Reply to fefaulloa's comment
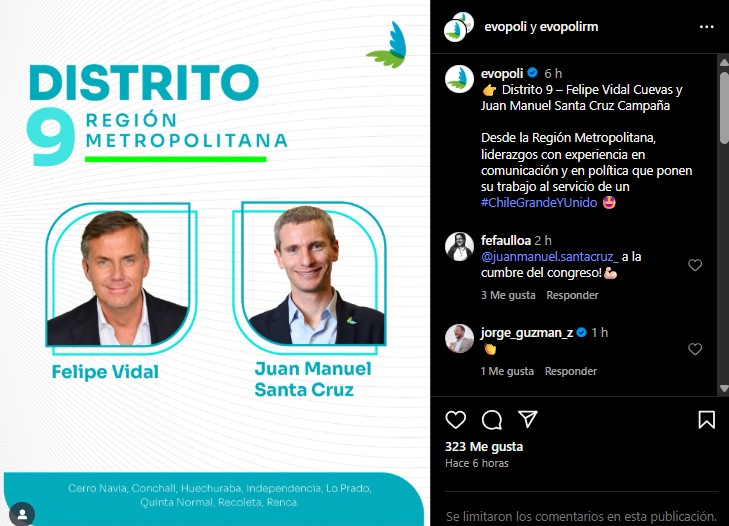Image resolution: width=729 pixels, height=526 pixels. pos(572,295)
